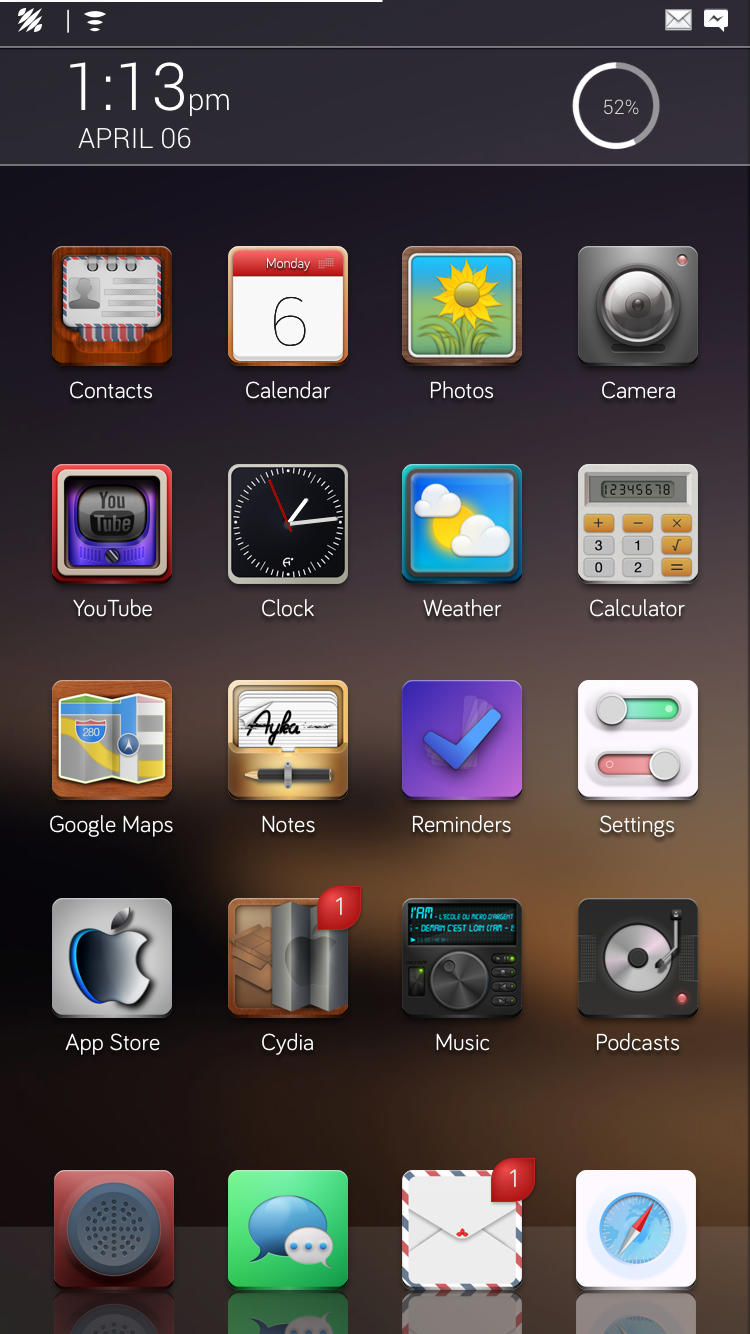Open the App Store

pyautogui.click(x=112, y=958)
